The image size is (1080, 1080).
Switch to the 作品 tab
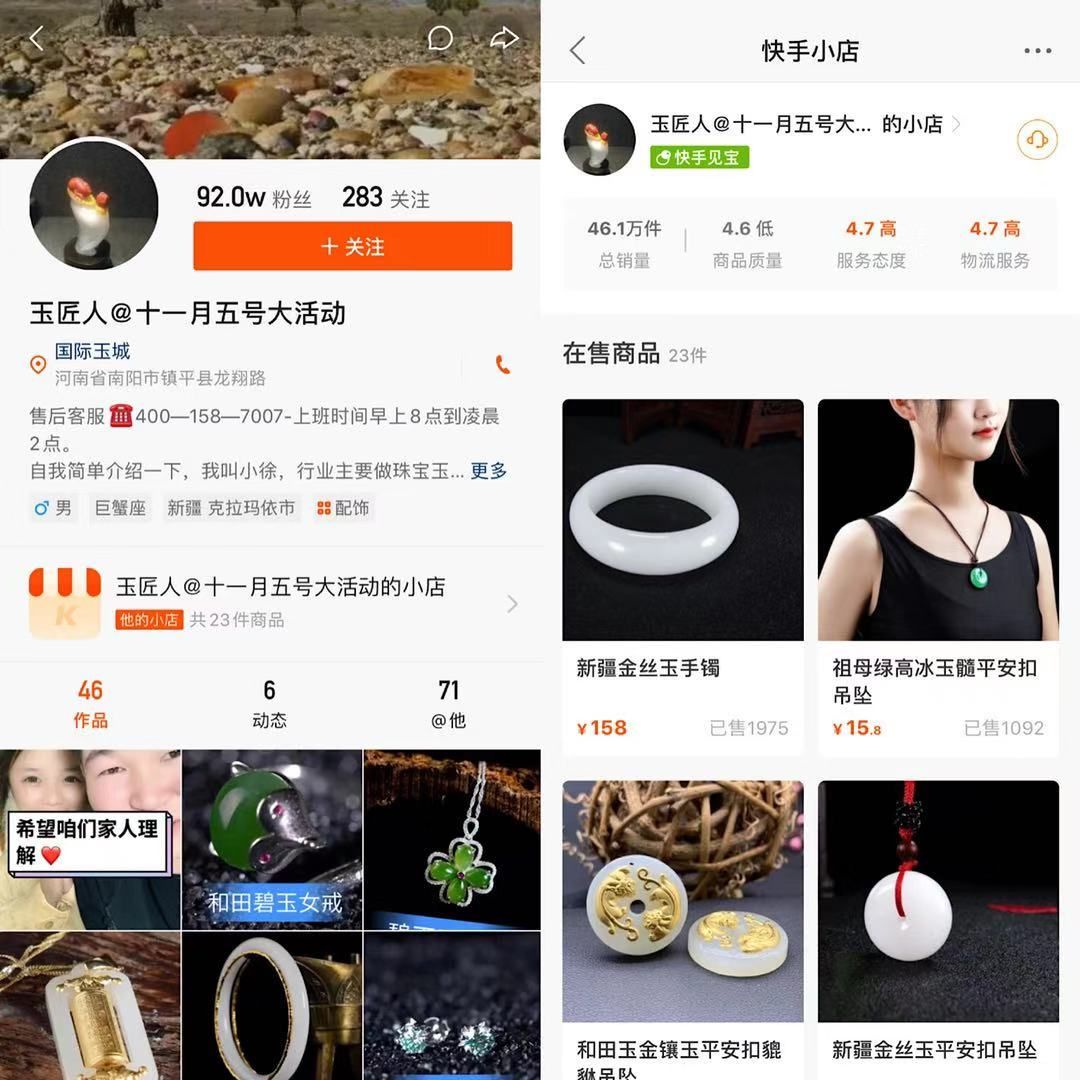(x=90, y=703)
